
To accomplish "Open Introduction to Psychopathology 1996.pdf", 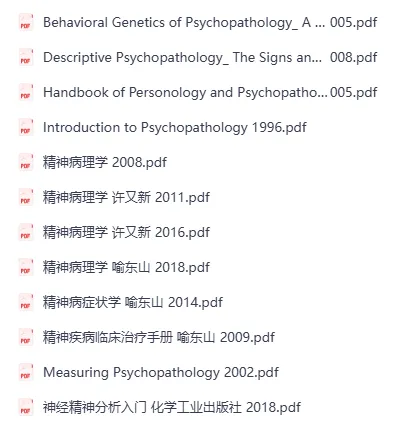I will (175, 127).
